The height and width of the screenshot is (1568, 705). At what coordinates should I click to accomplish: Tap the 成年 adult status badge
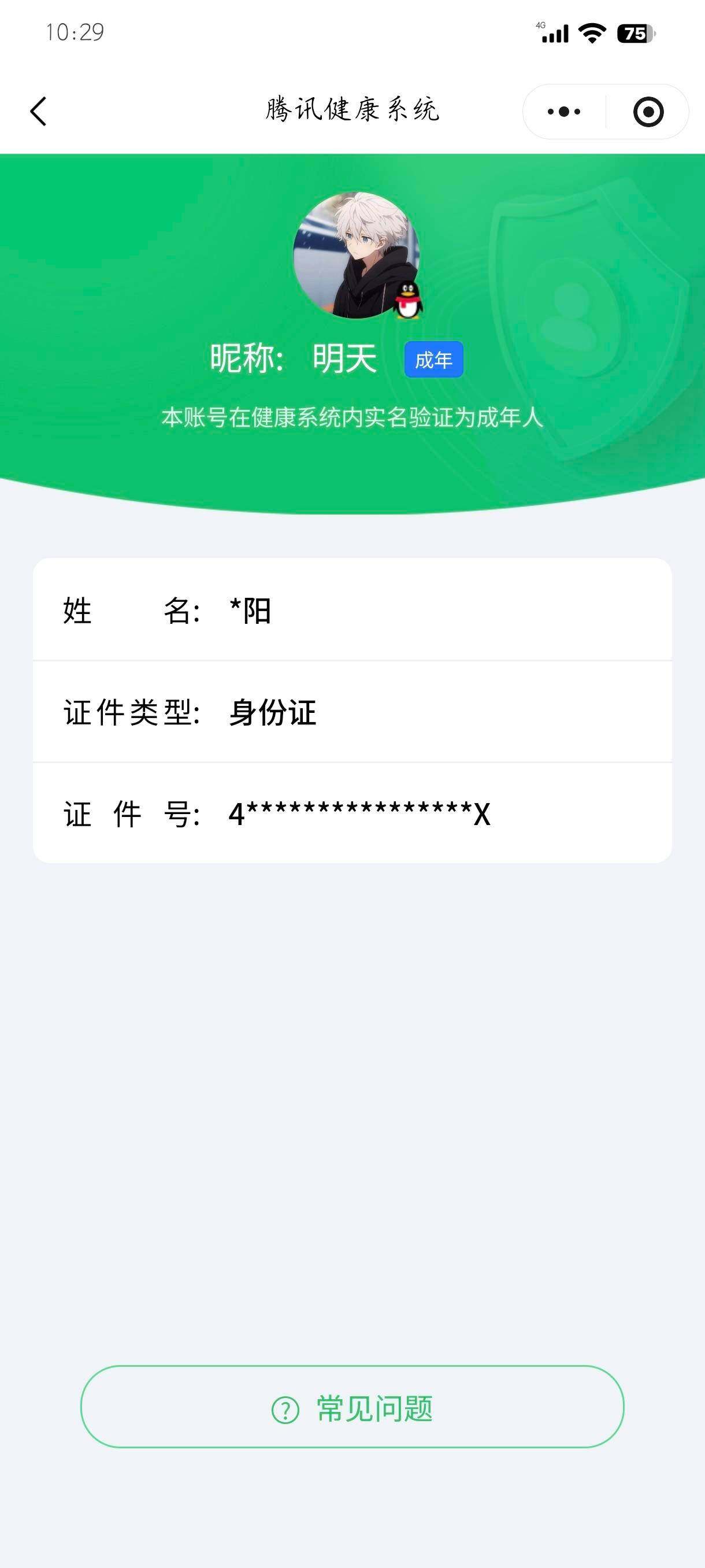[x=434, y=360]
